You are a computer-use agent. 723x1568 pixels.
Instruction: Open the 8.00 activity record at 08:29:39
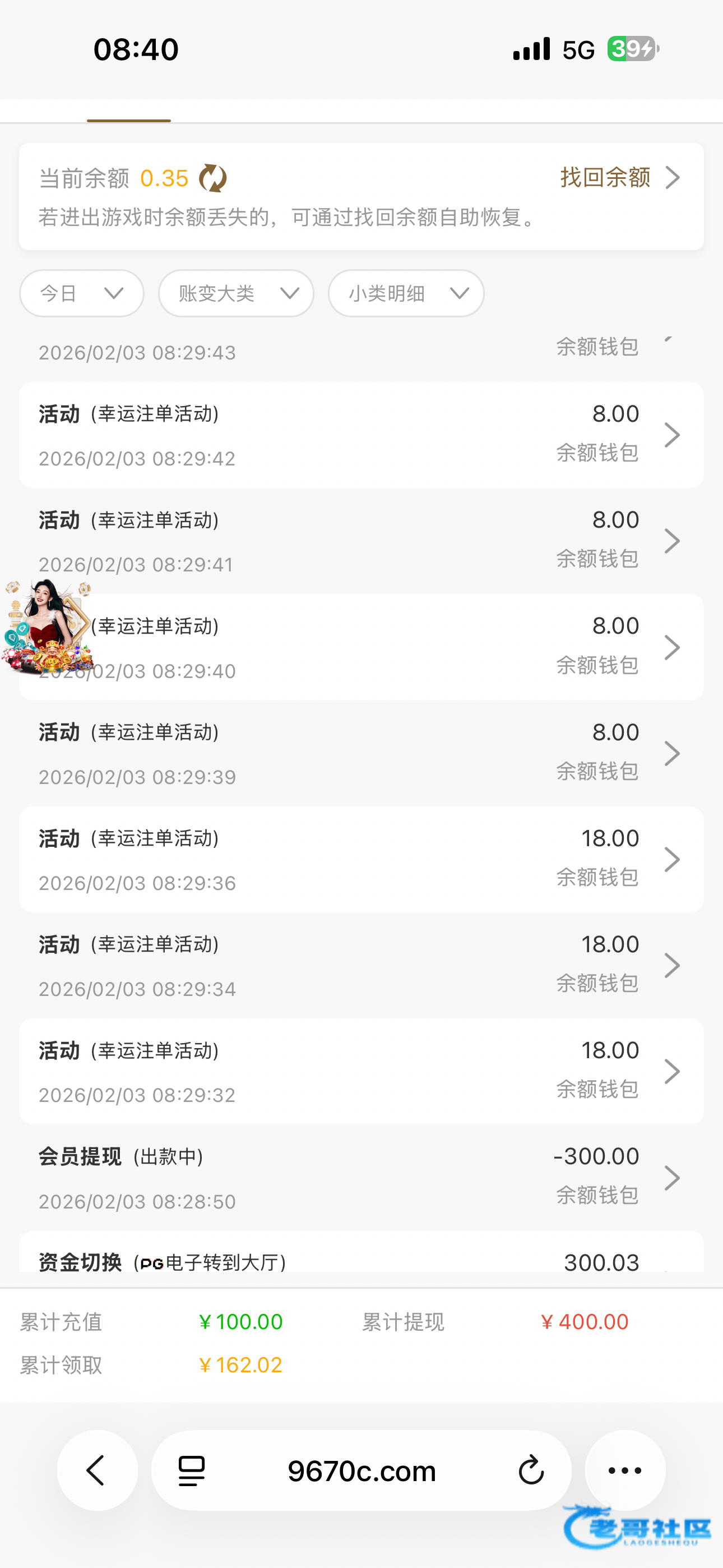point(361,754)
